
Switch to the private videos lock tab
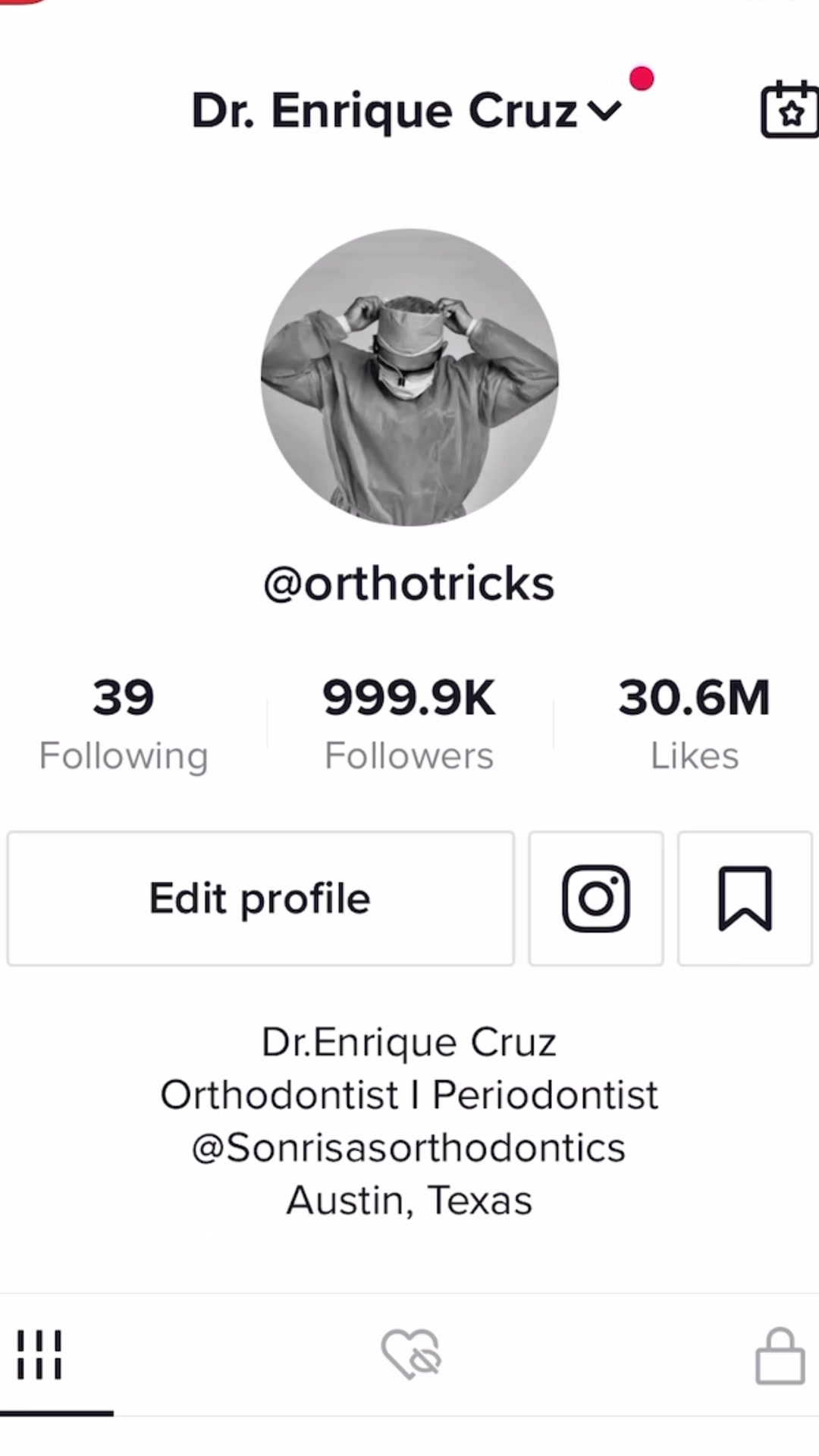[x=780, y=1356]
